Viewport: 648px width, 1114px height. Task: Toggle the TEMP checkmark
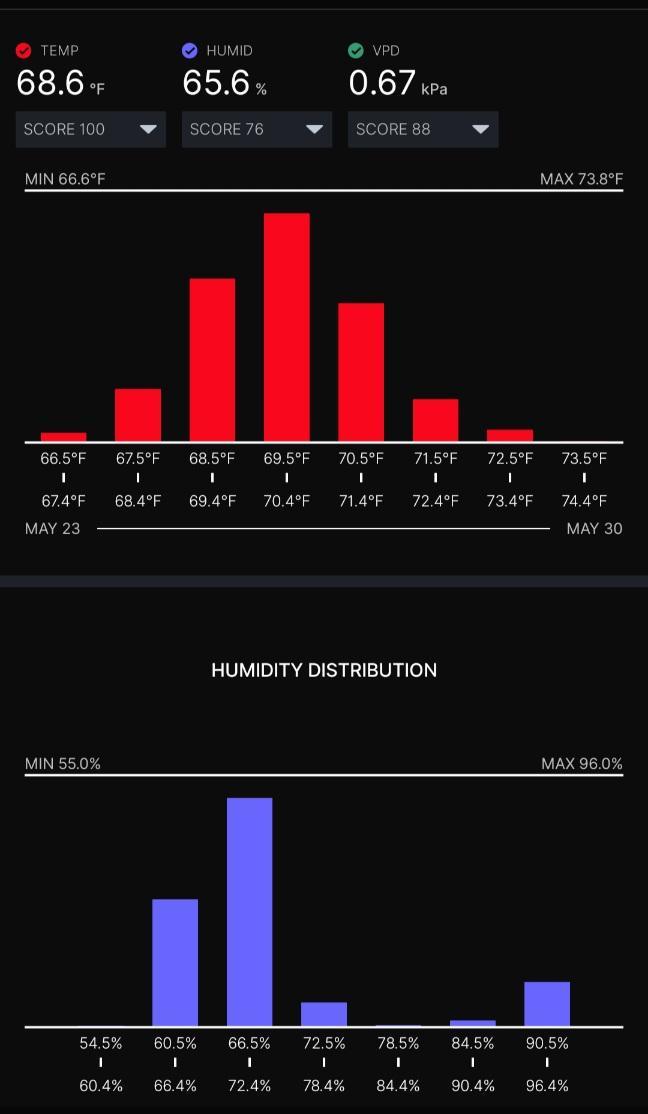click(24, 51)
